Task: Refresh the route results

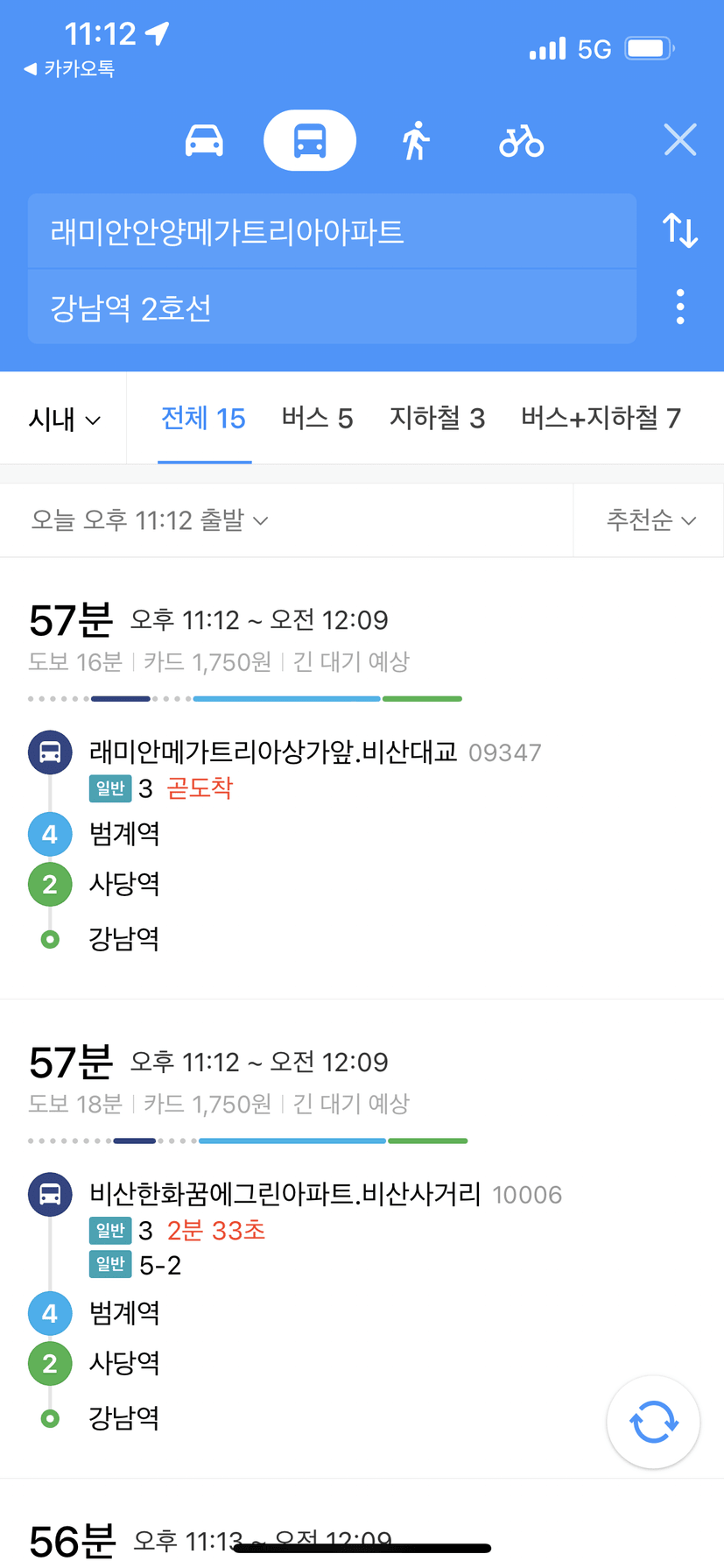Action: click(653, 1422)
